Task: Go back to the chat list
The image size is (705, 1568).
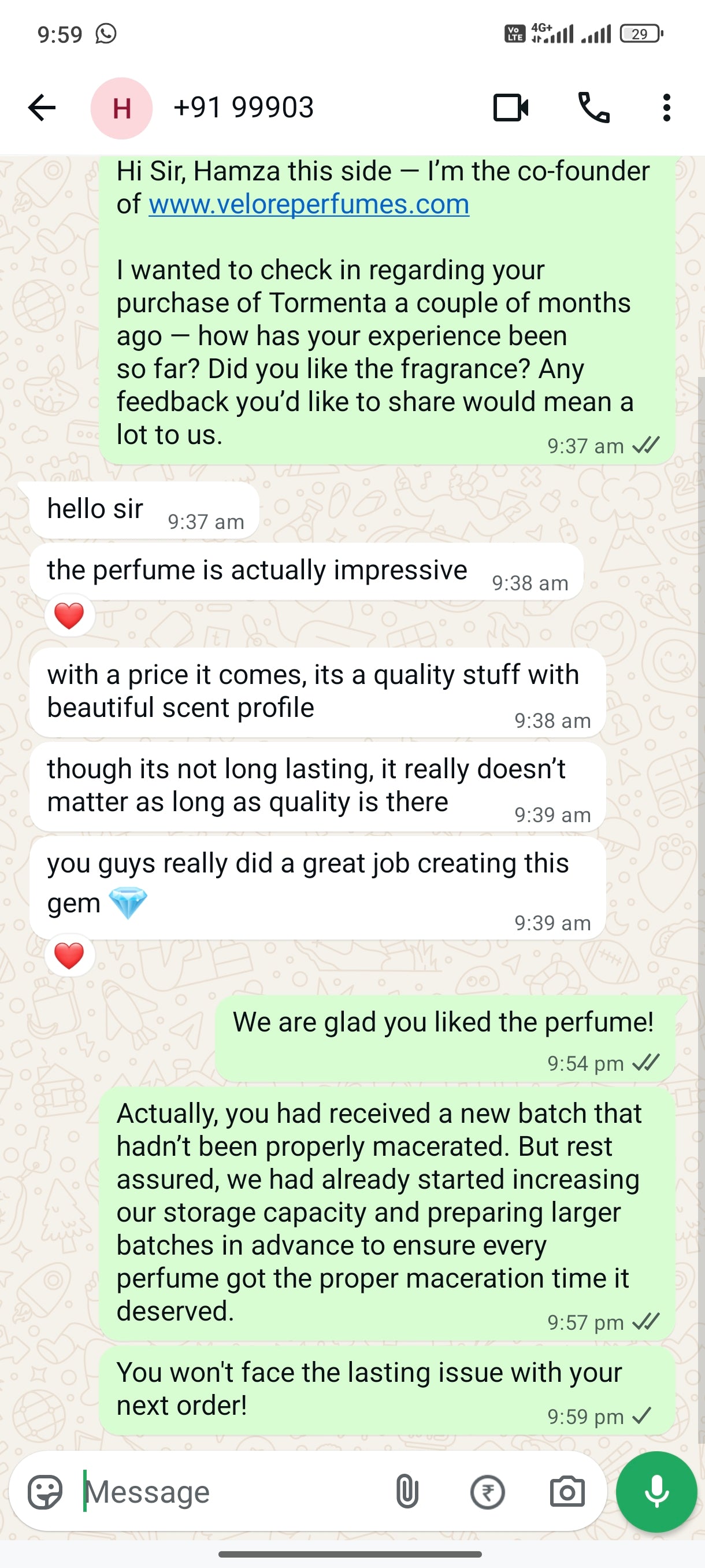Action: coord(42,108)
